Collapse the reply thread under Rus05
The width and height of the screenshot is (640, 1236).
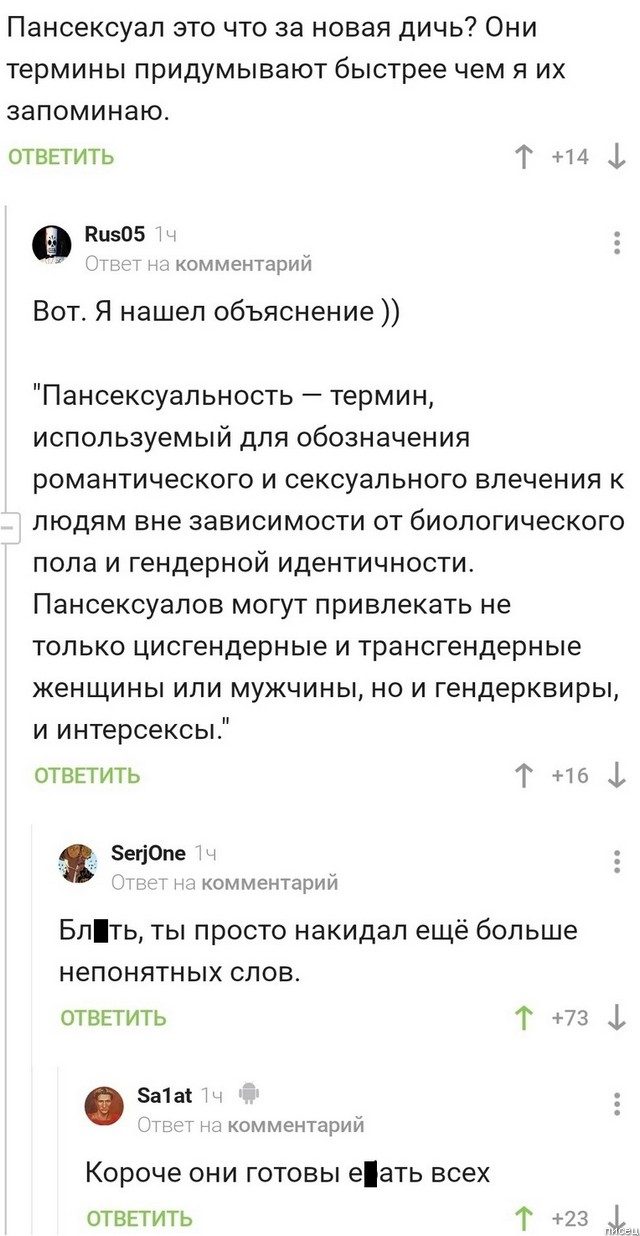click(8, 527)
